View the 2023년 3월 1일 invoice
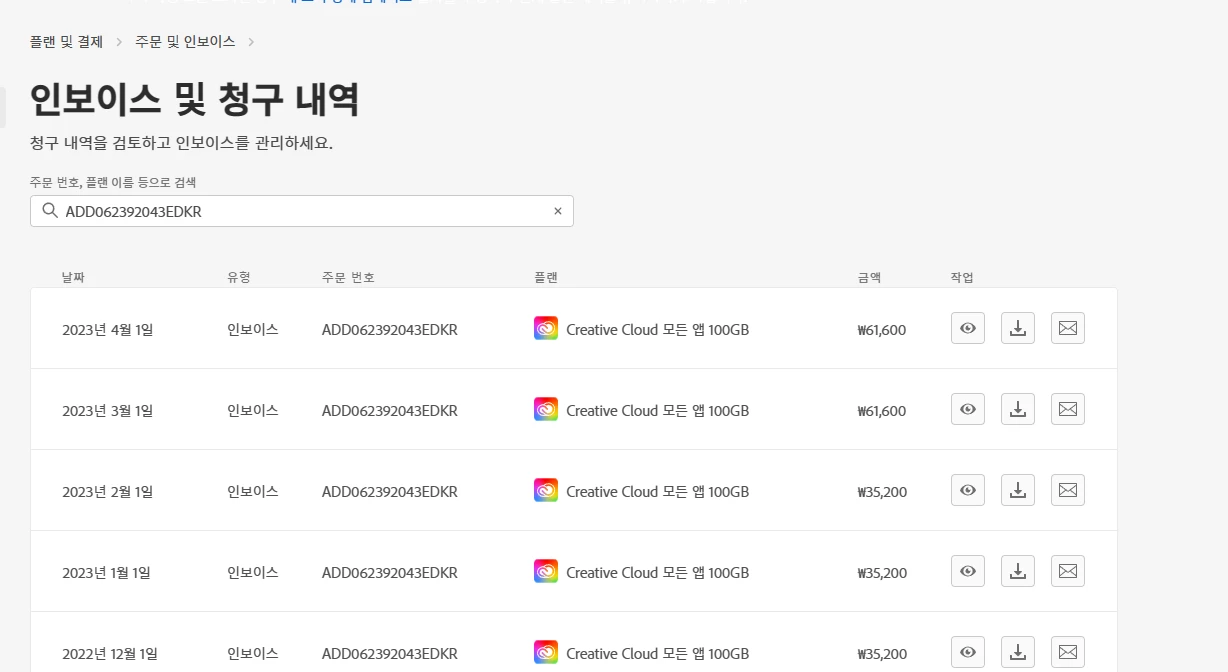The image size is (1228, 672). point(968,409)
